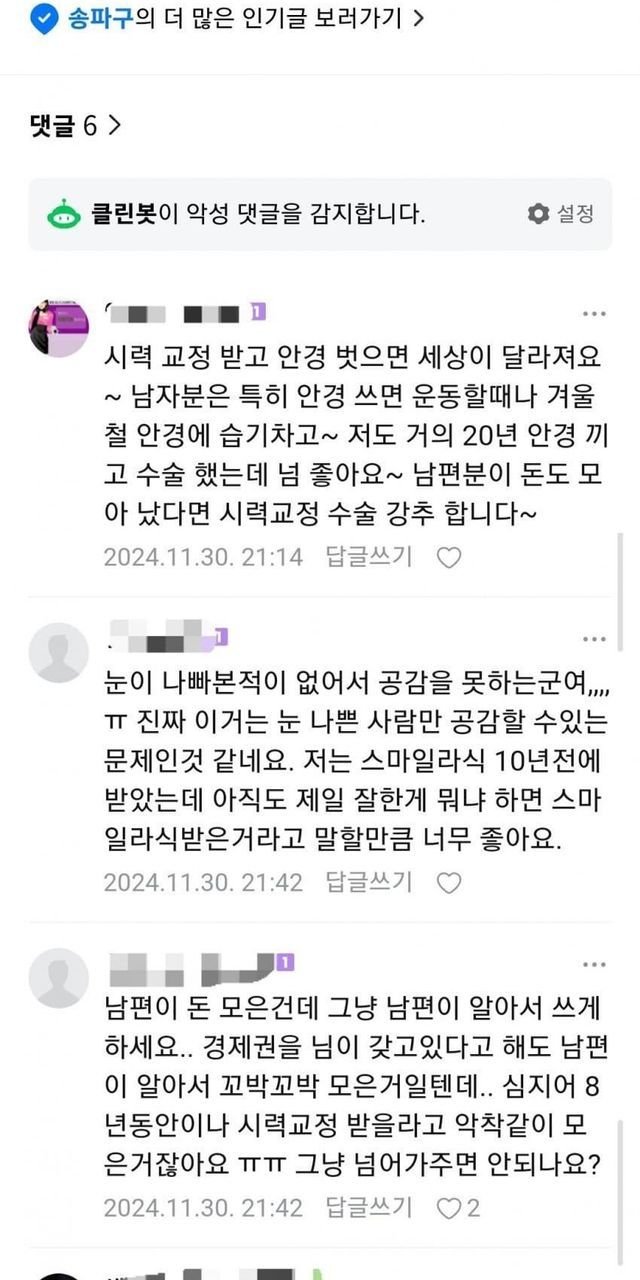Image resolution: width=640 pixels, height=1280 pixels.
Task: View profile of first commenter's avatar
Action: 59,326
